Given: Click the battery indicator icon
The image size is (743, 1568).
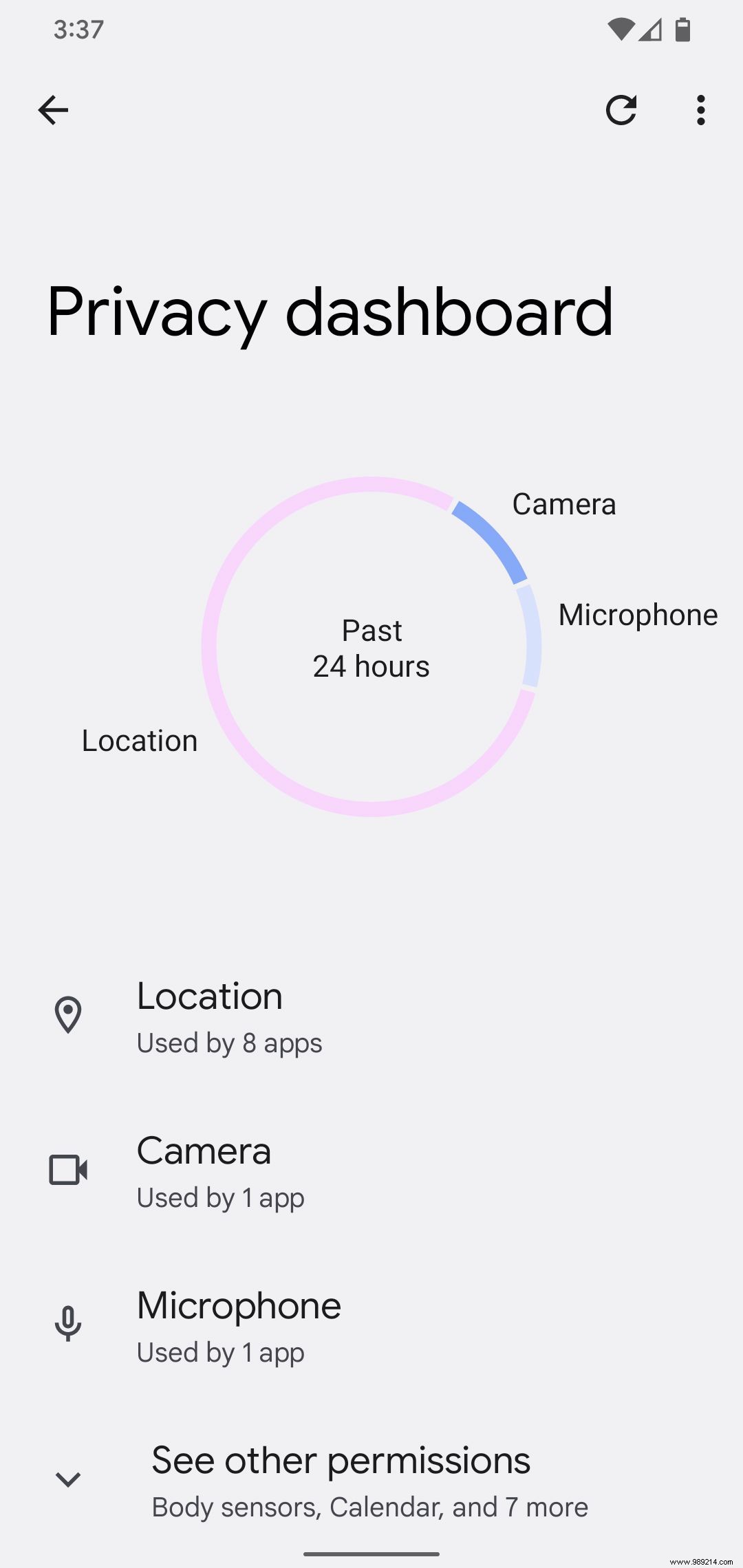Looking at the screenshot, I should (x=682, y=29).
